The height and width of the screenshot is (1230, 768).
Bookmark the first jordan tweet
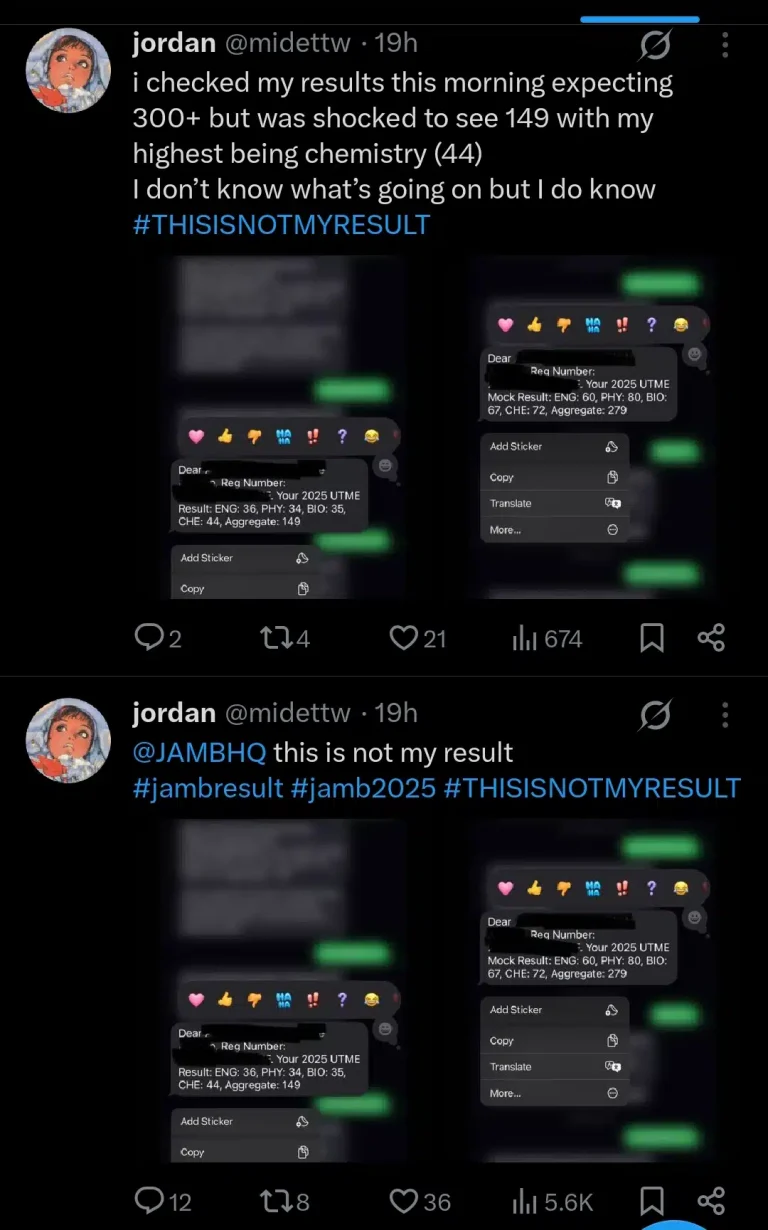click(x=651, y=638)
